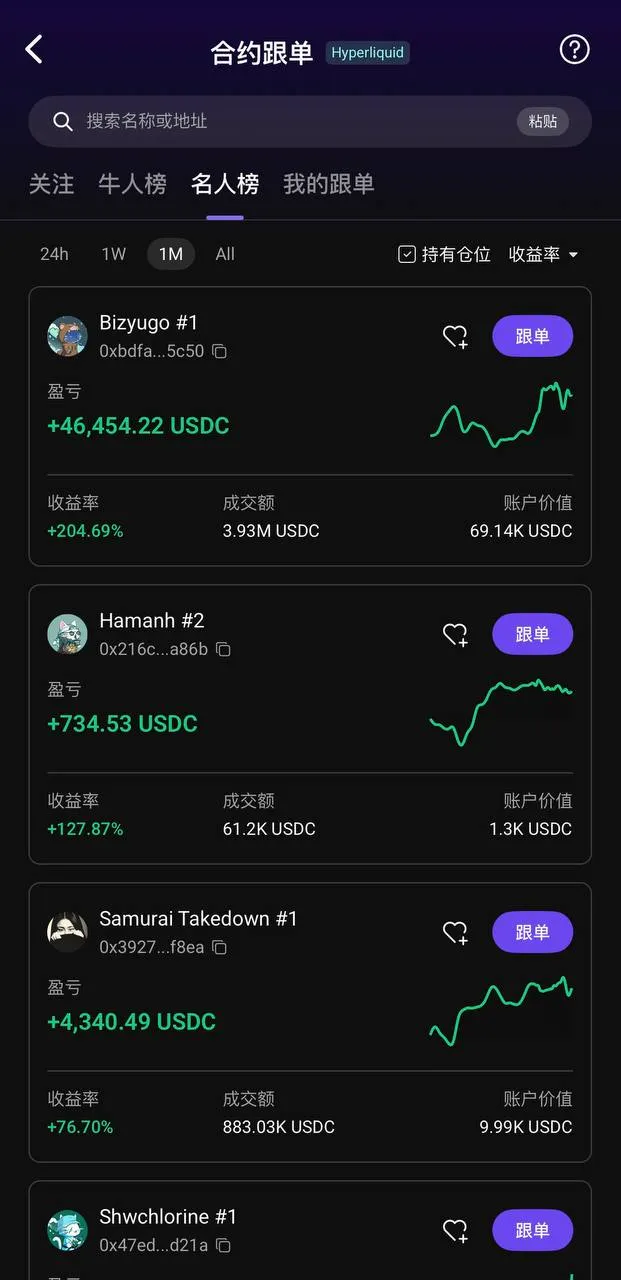621x1280 pixels.
Task: Tap 跟单 to copy trade Bizyugo #1
Action: pyautogui.click(x=532, y=336)
